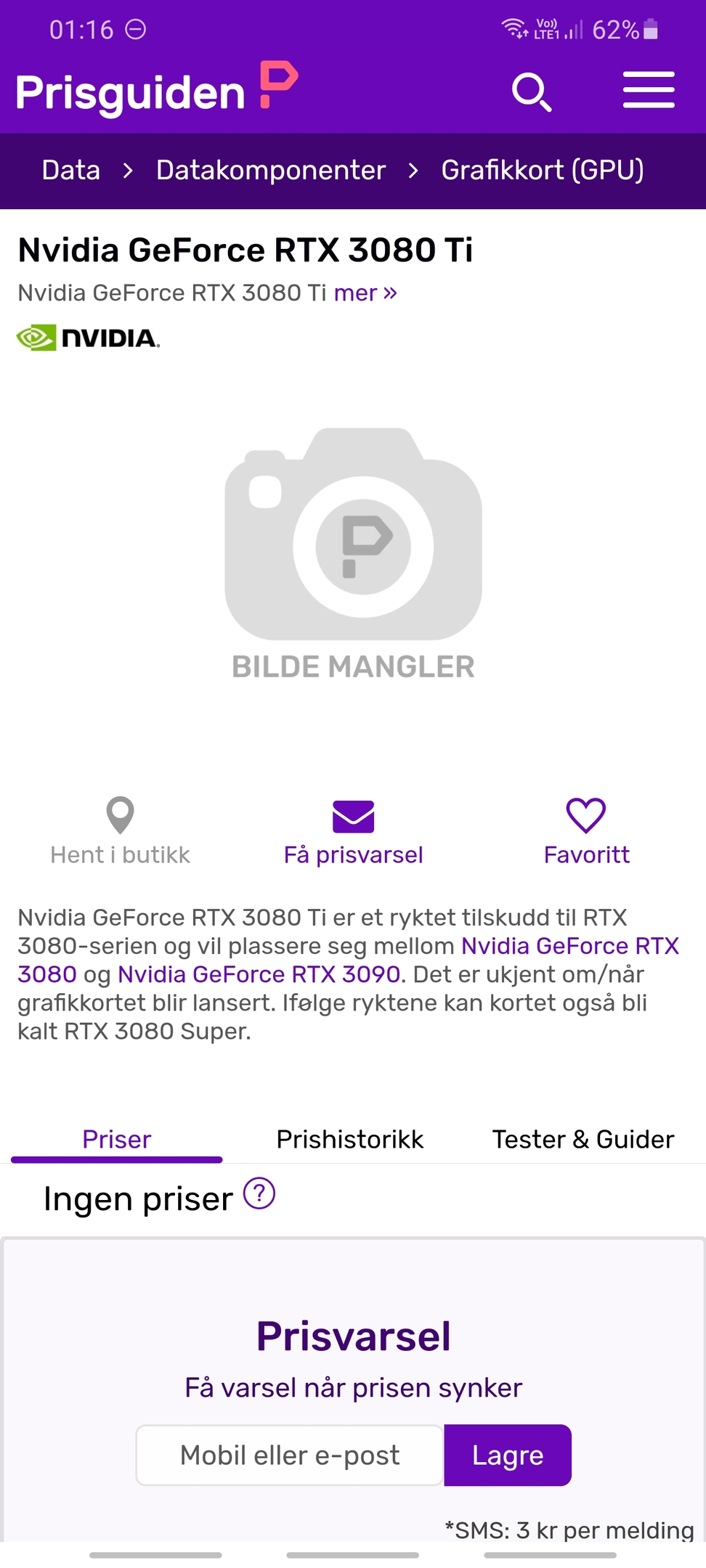The width and height of the screenshot is (706, 1568).
Task: Switch to the Prishistorikk tab
Action: pos(350,1139)
